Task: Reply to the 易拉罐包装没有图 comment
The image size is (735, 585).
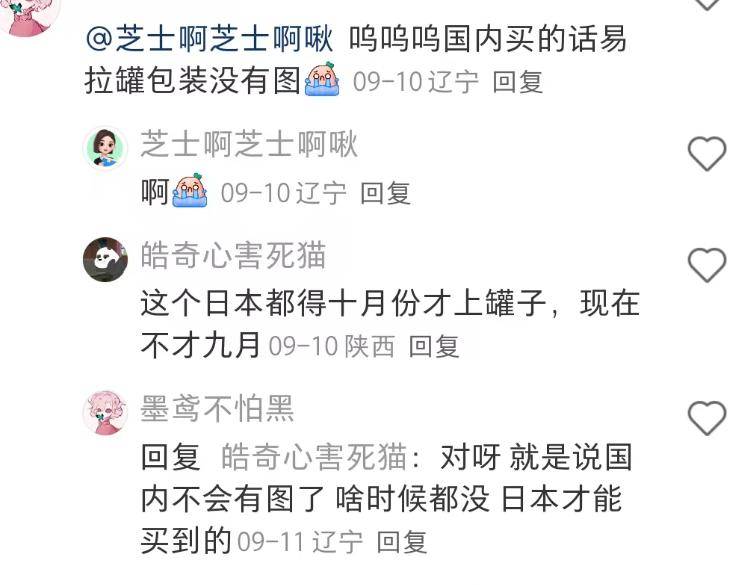Action: pyautogui.click(x=518, y=82)
